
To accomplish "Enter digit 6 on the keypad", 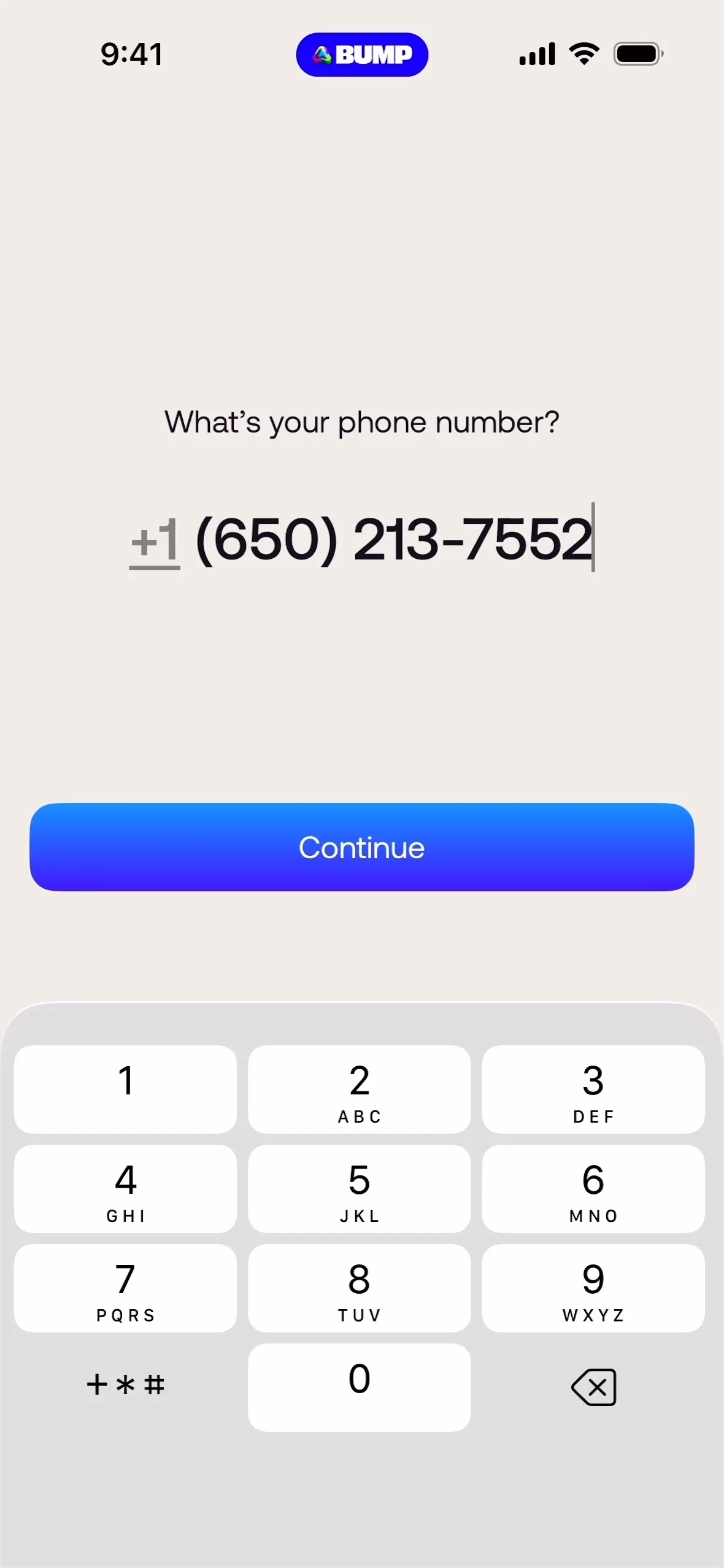I will point(593,1189).
